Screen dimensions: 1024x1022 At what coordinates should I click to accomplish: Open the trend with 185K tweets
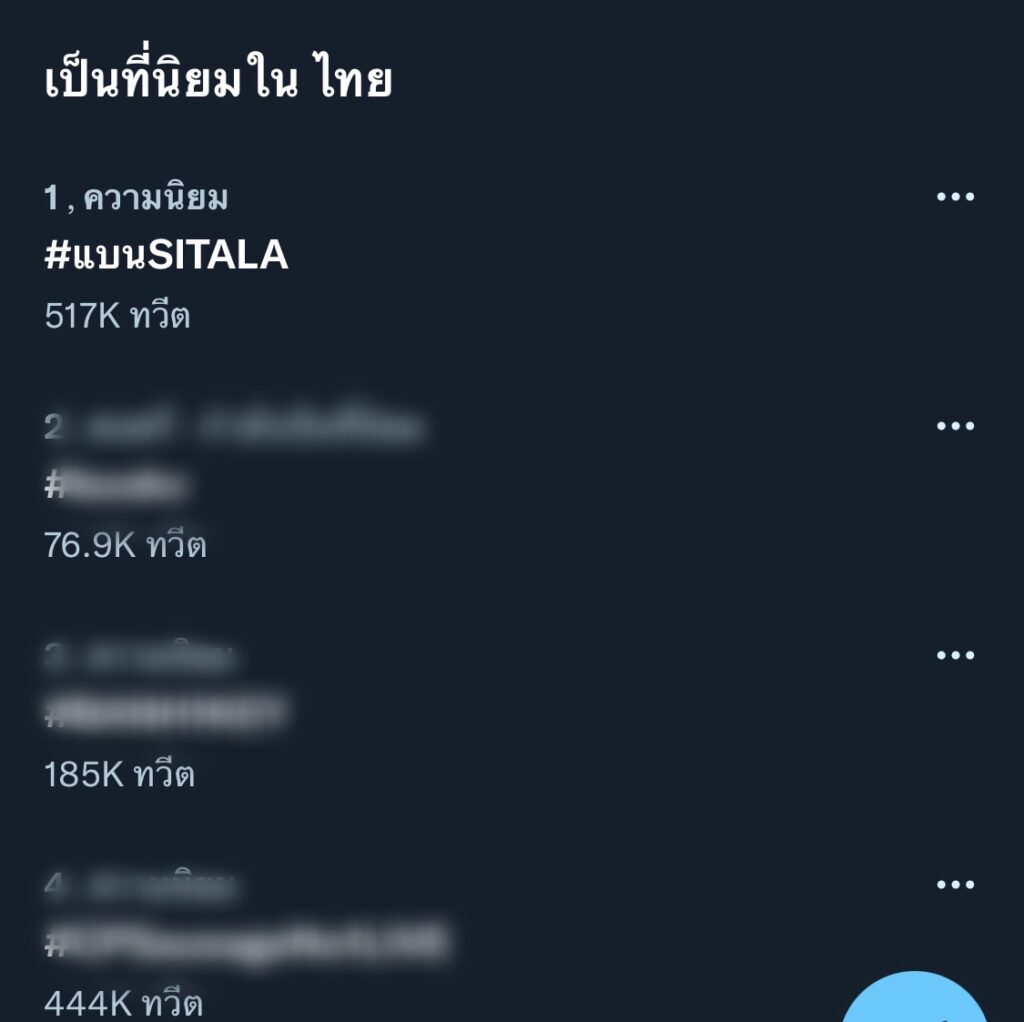click(167, 714)
